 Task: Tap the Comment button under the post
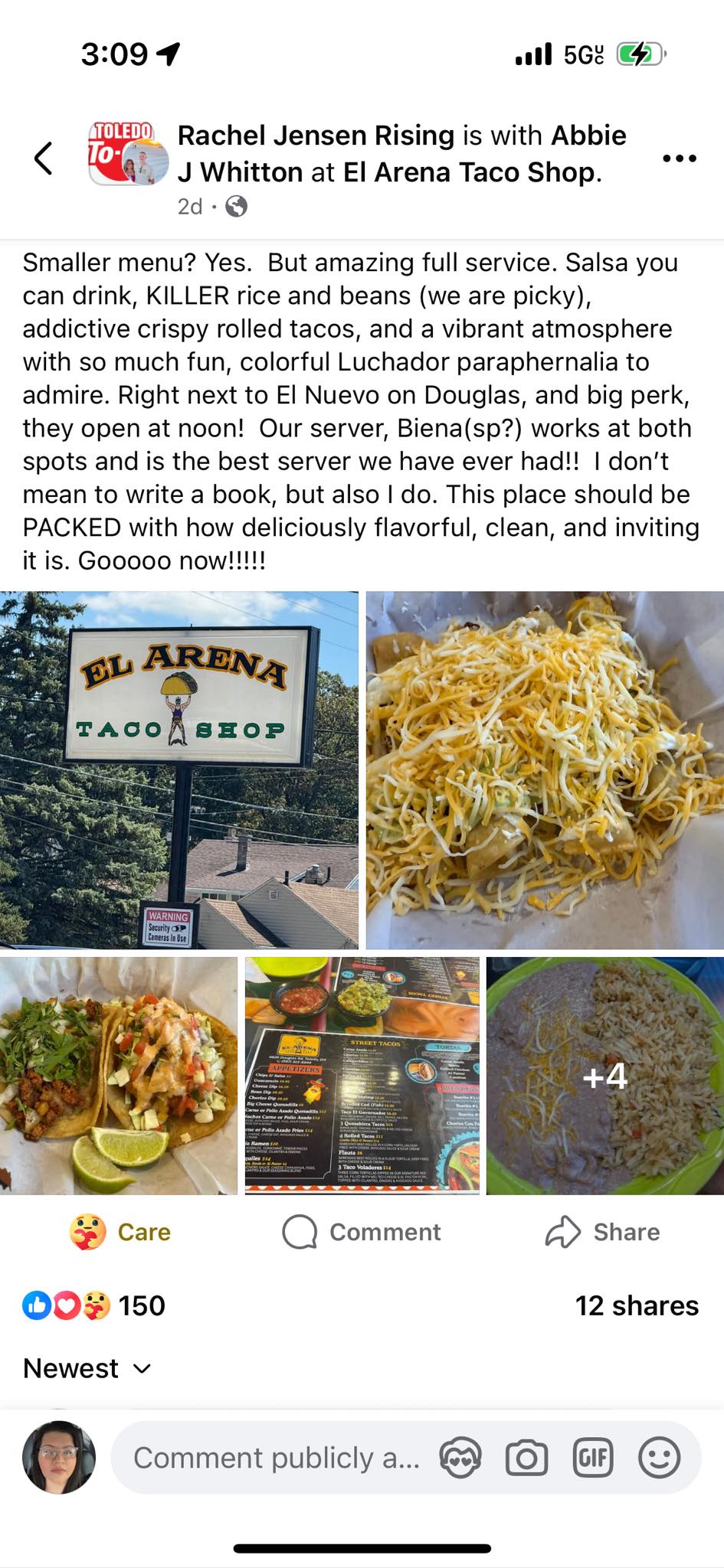pyautogui.click(x=362, y=1232)
